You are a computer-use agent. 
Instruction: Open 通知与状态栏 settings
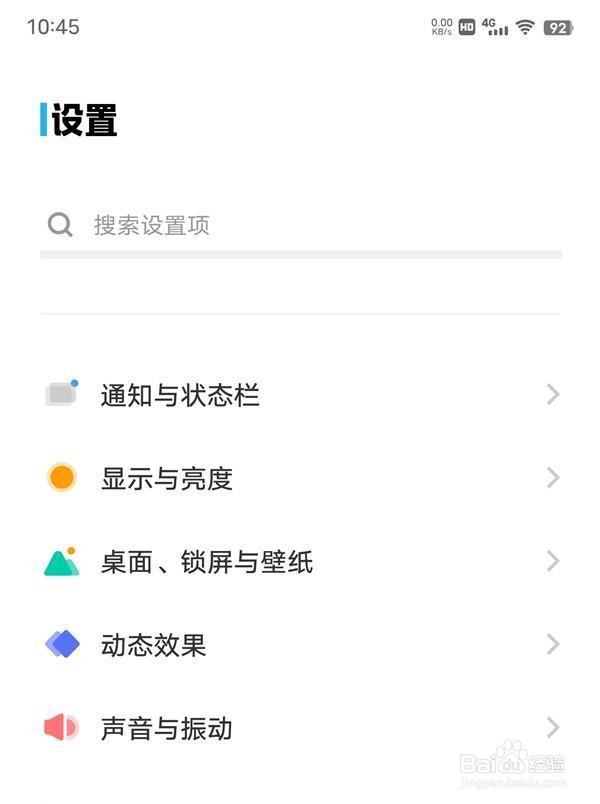click(x=301, y=395)
